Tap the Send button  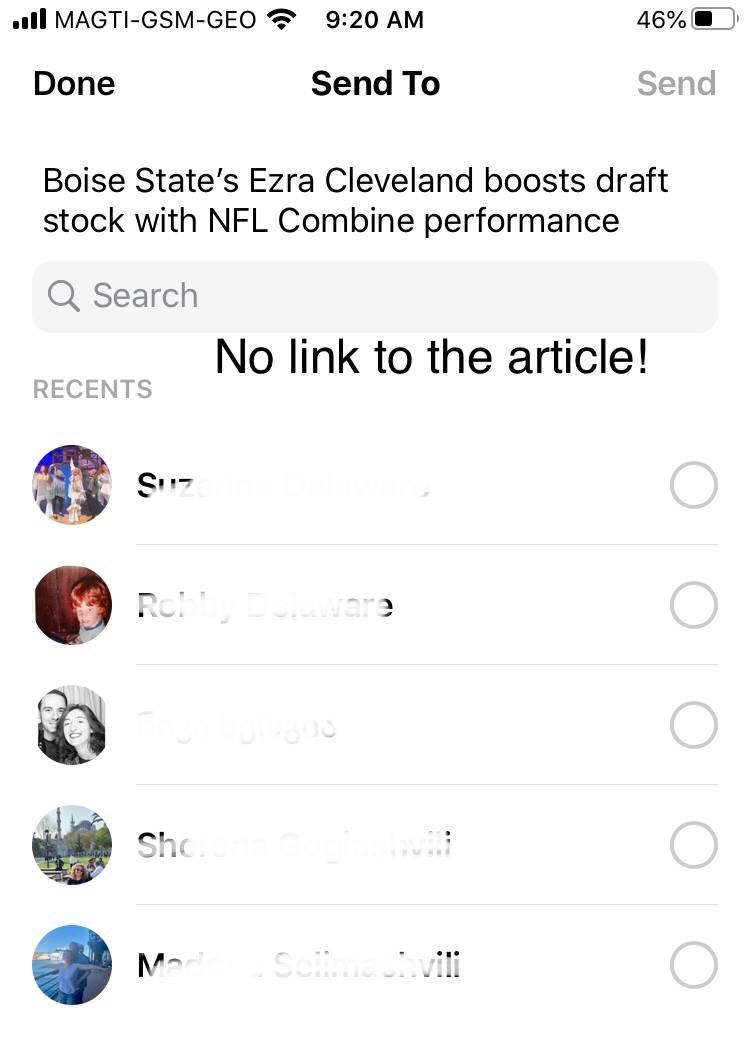coord(676,84)
